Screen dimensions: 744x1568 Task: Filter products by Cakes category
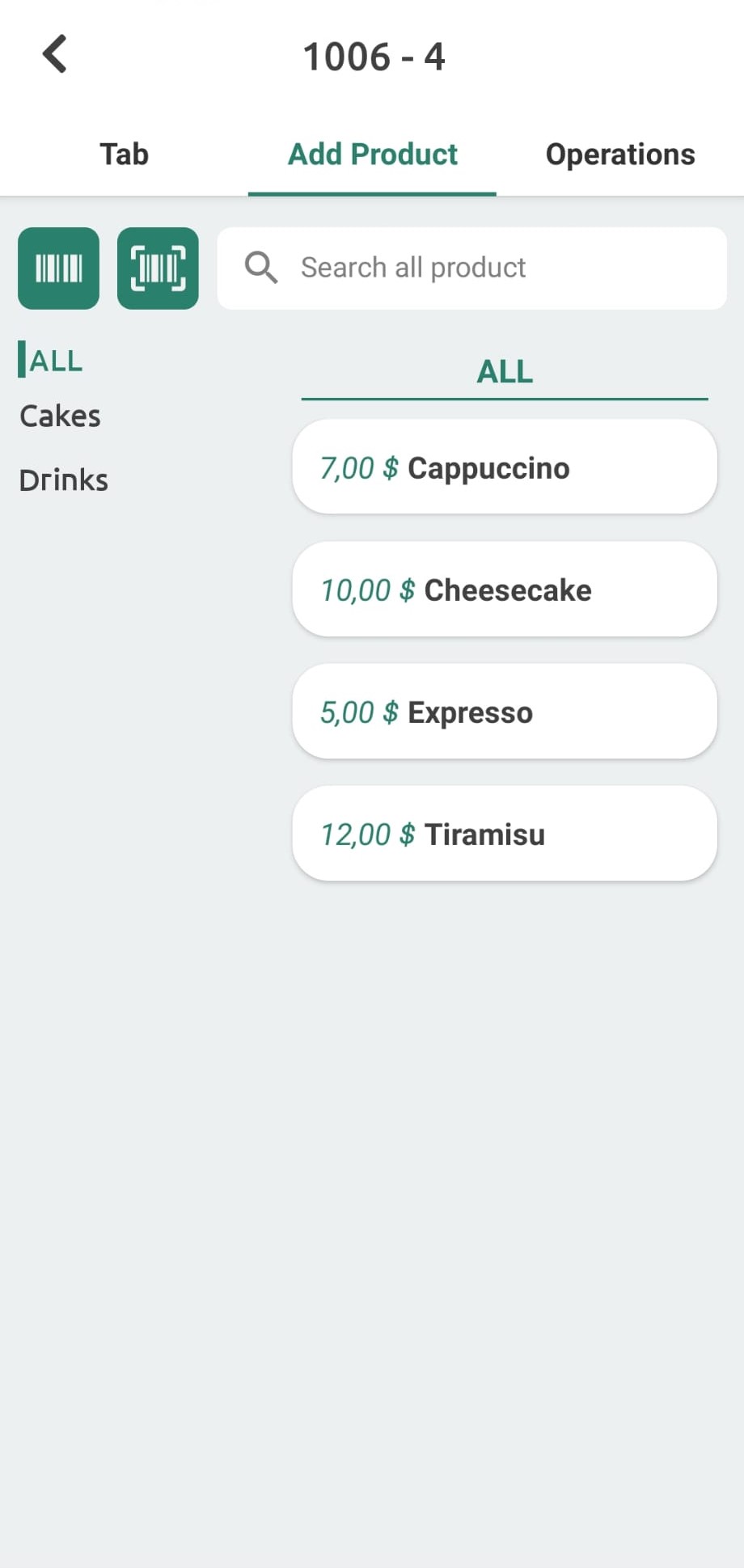[x=60, y=416]
